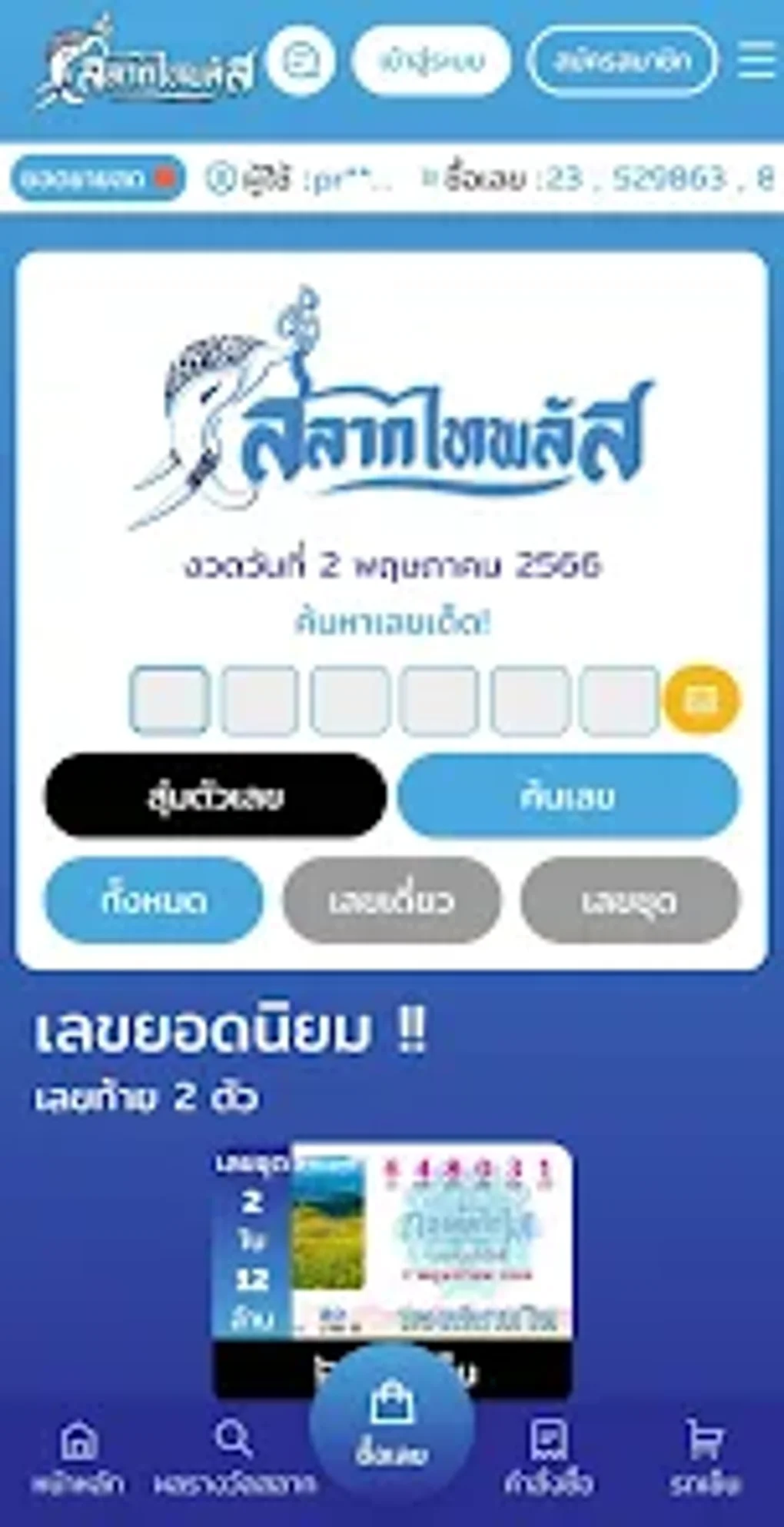This screenshot has width=784, height=1527.
Task: Select the เลขชุด filter
Action: 630,900
